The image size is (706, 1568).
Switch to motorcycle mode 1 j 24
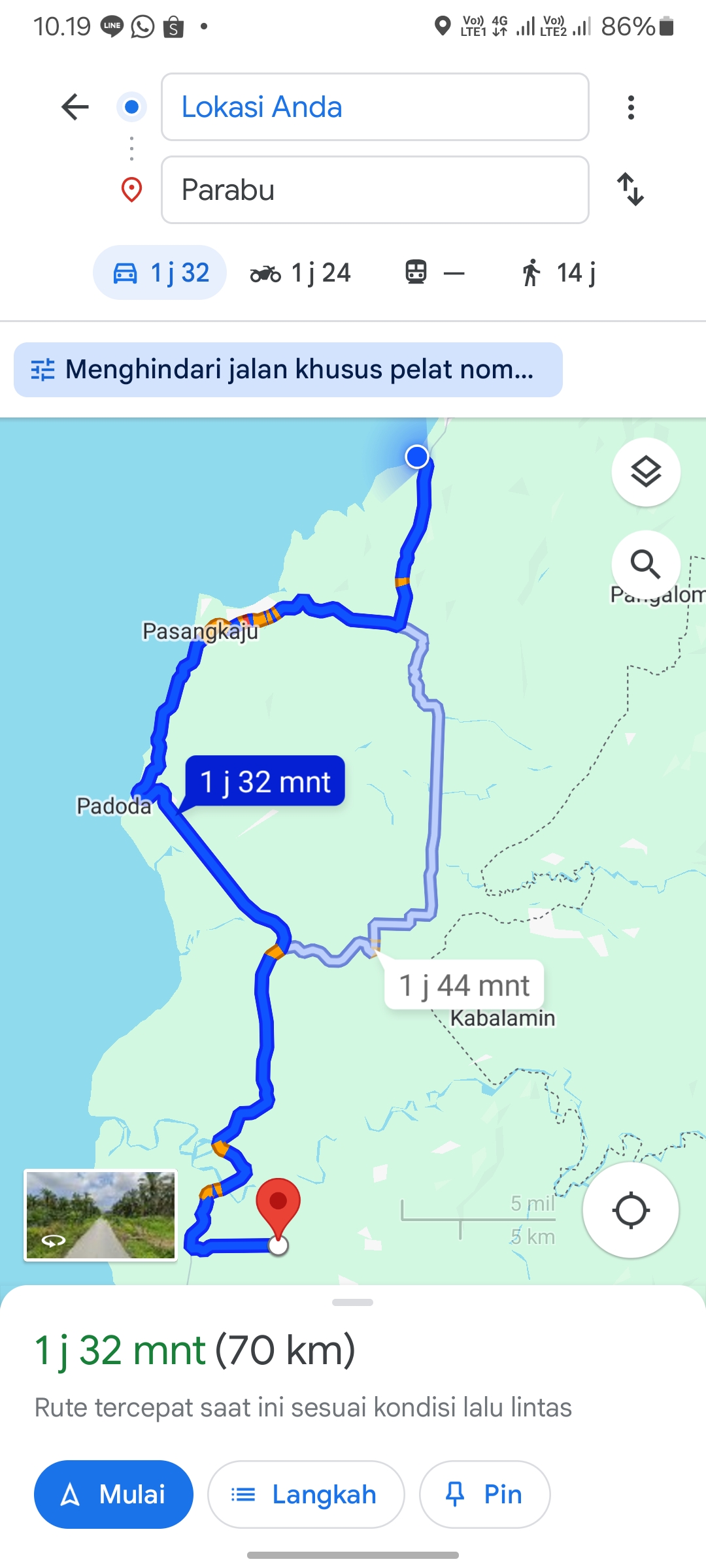pos(301,272)
